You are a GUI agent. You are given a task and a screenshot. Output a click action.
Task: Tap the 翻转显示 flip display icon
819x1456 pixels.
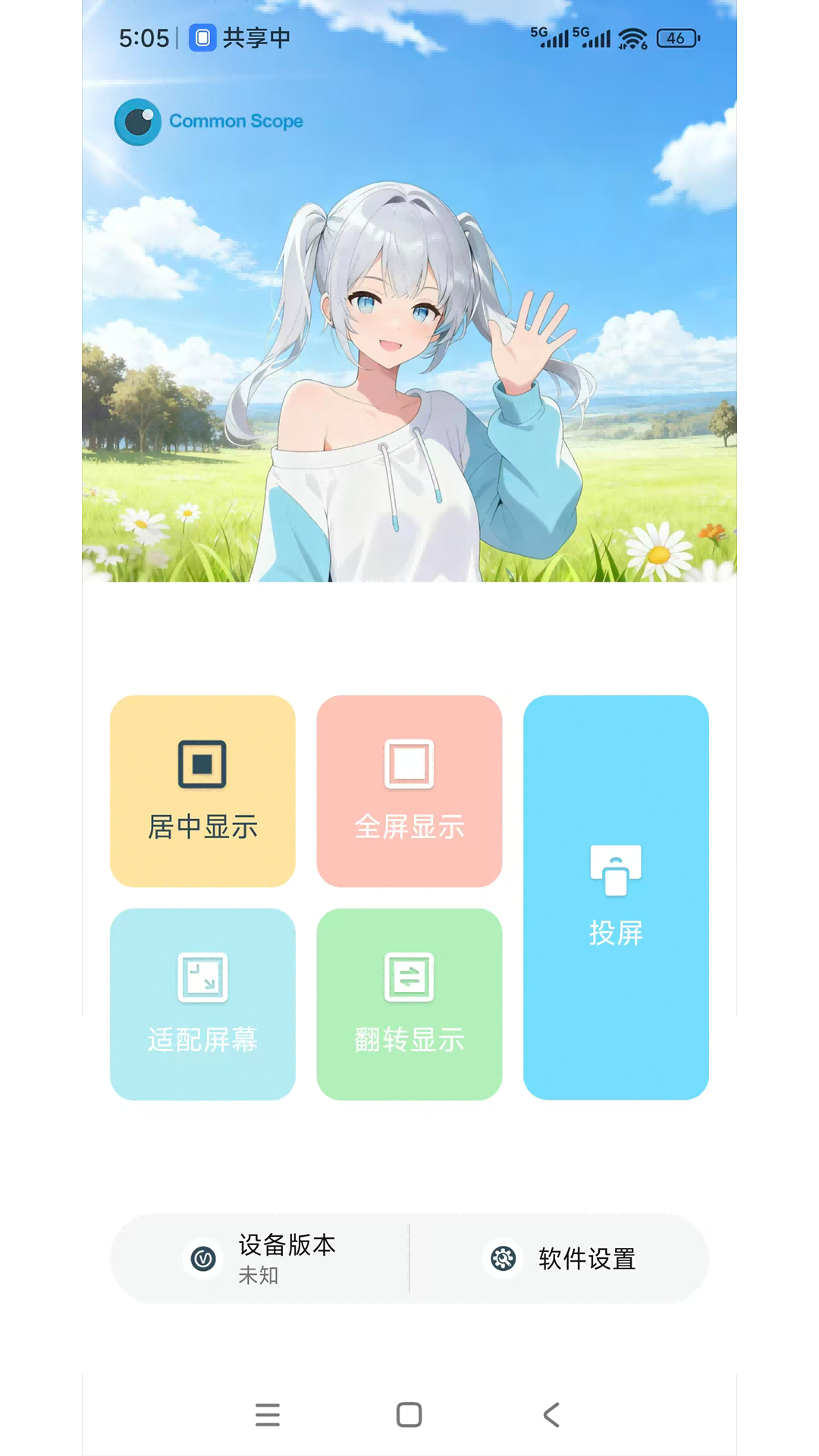pos(409,977)
